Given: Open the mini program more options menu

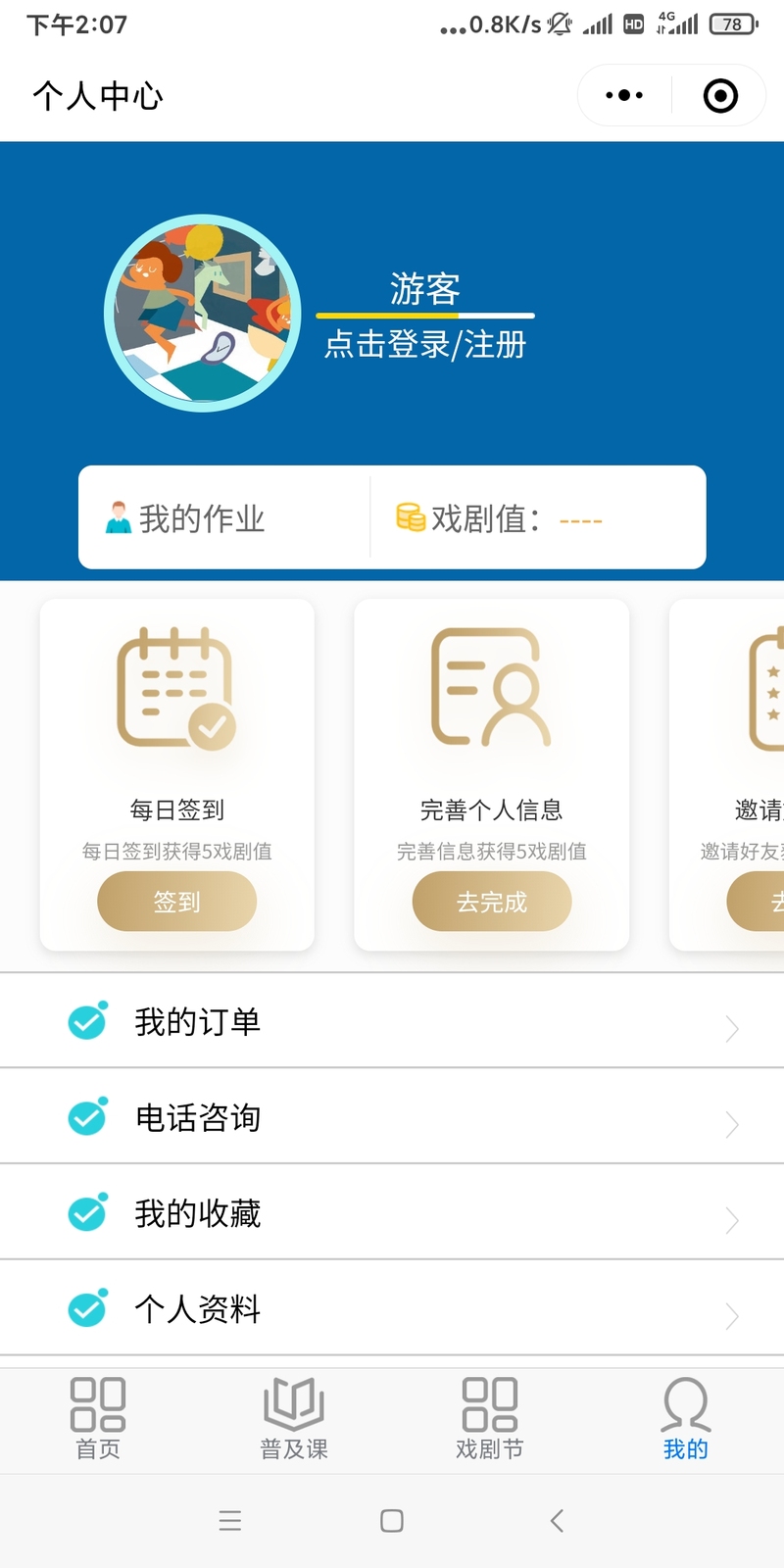Looking at the screenshot, I should [x=624, y=95].
